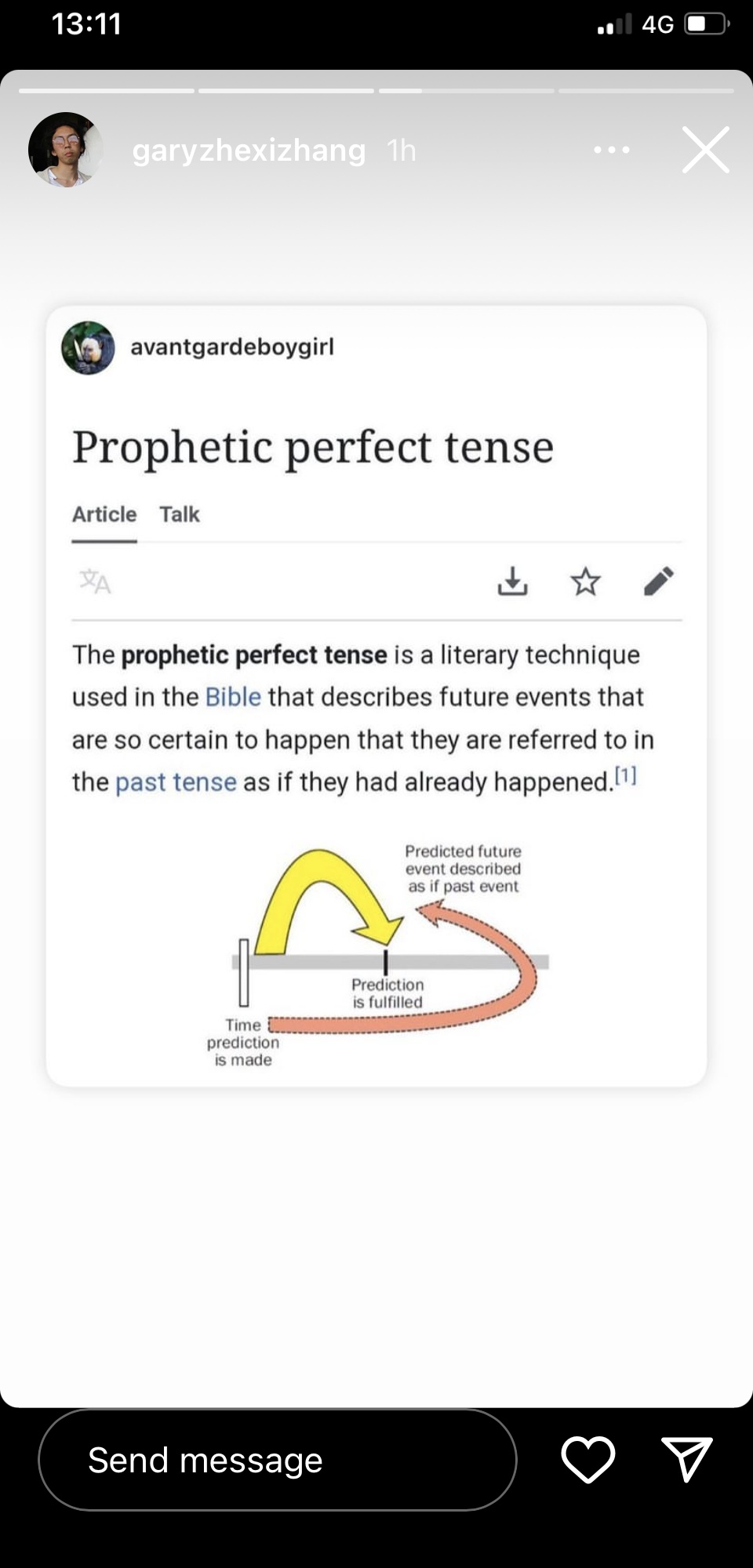Close the story viewer

point(705,150)
